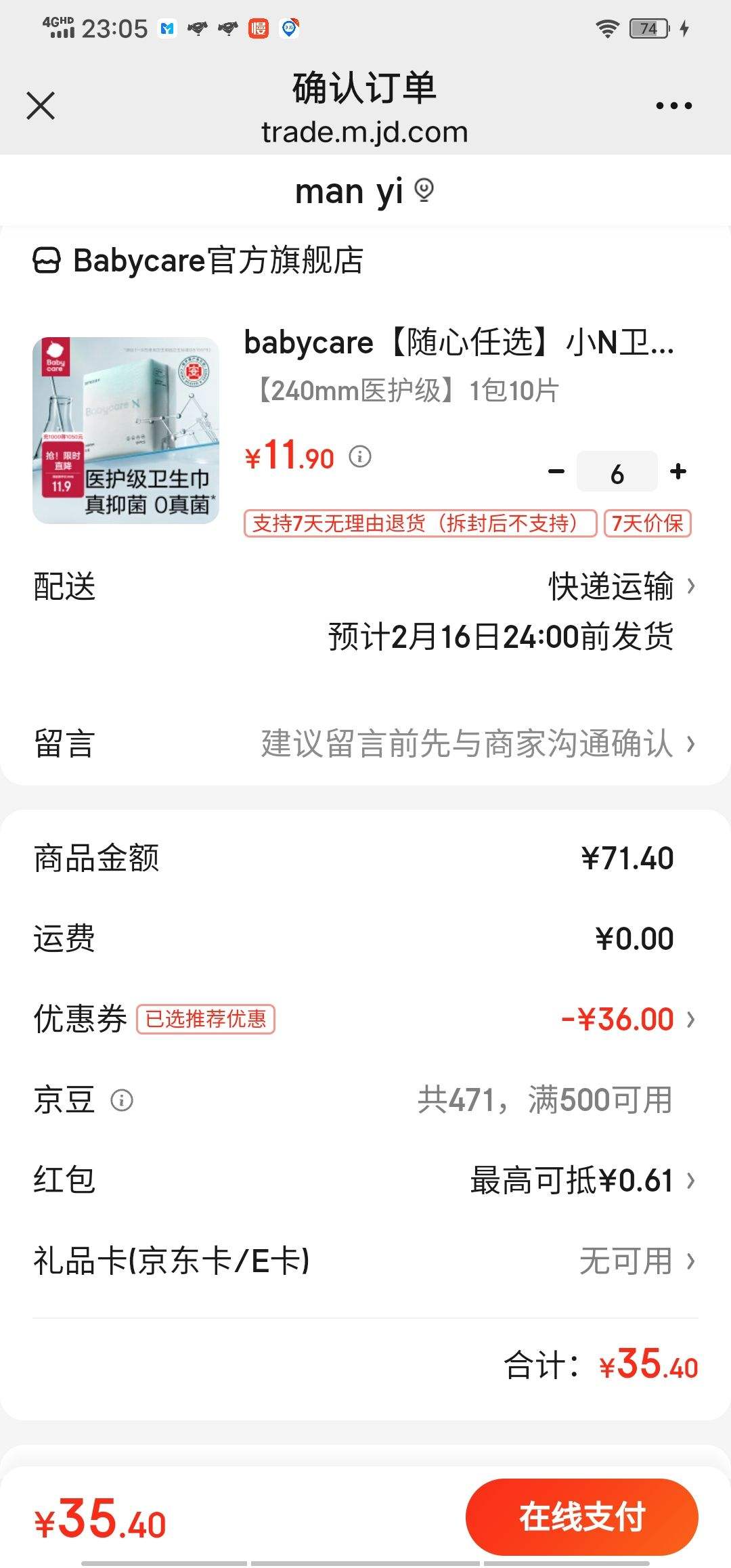Tap the info icon next to ¥11.90 price
This screenshot has height=1568, width=731.
pos(361,456)
